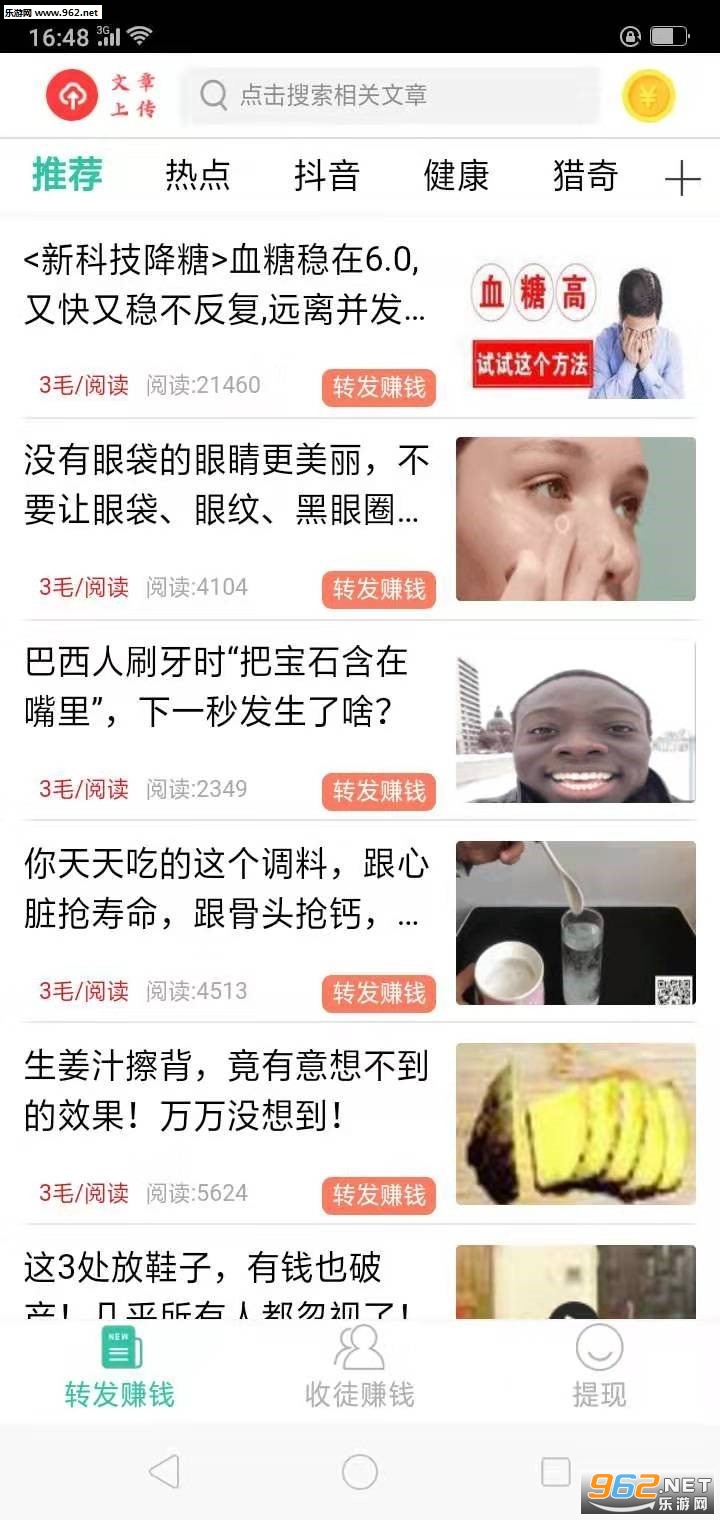Viewport: 720px width, 1520px height.
Task: Open the gold yuan coin icon
Action: (649, 97)
